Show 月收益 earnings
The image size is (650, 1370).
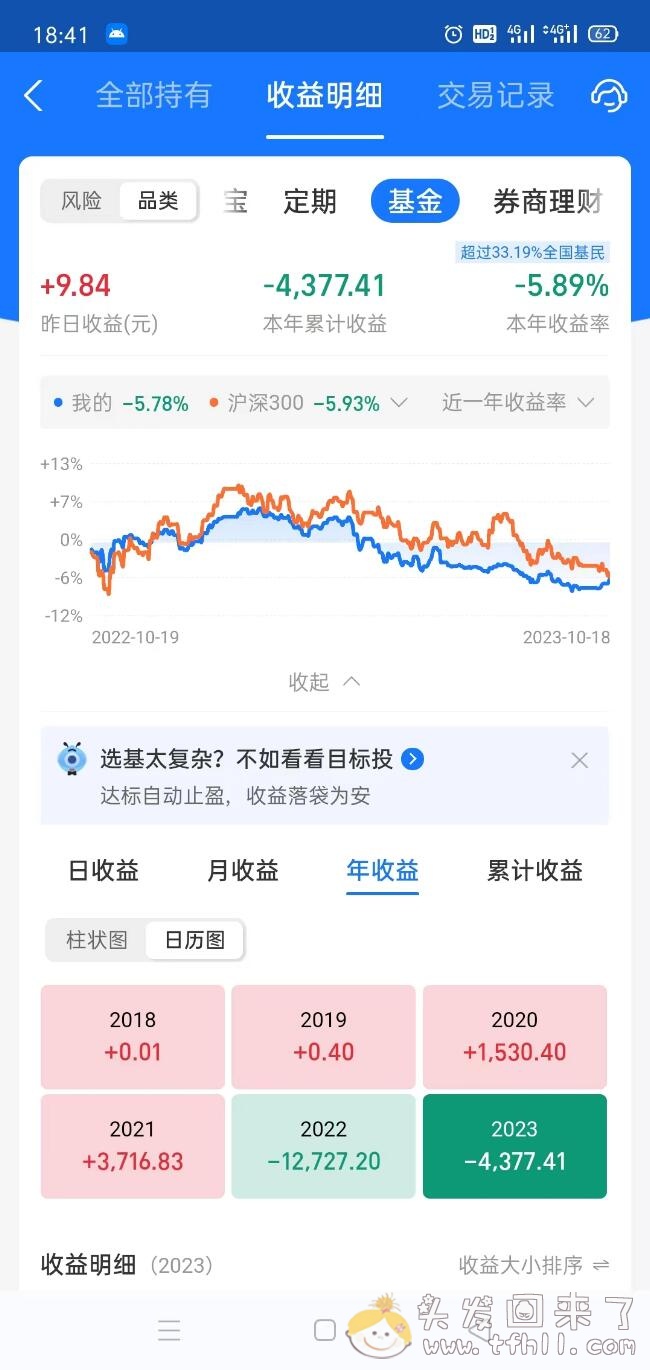(242, 870)
